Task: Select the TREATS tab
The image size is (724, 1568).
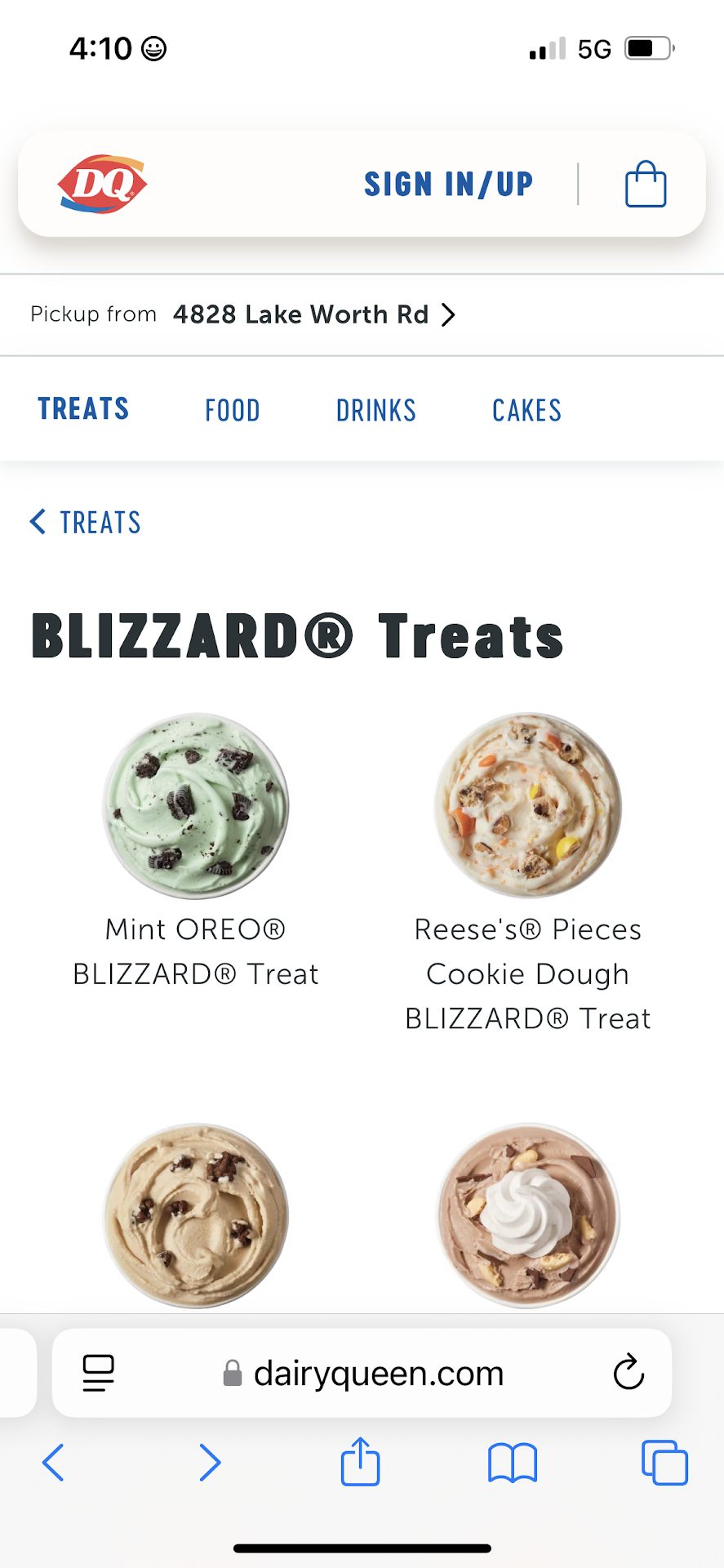Action: [x=83, y=409]
